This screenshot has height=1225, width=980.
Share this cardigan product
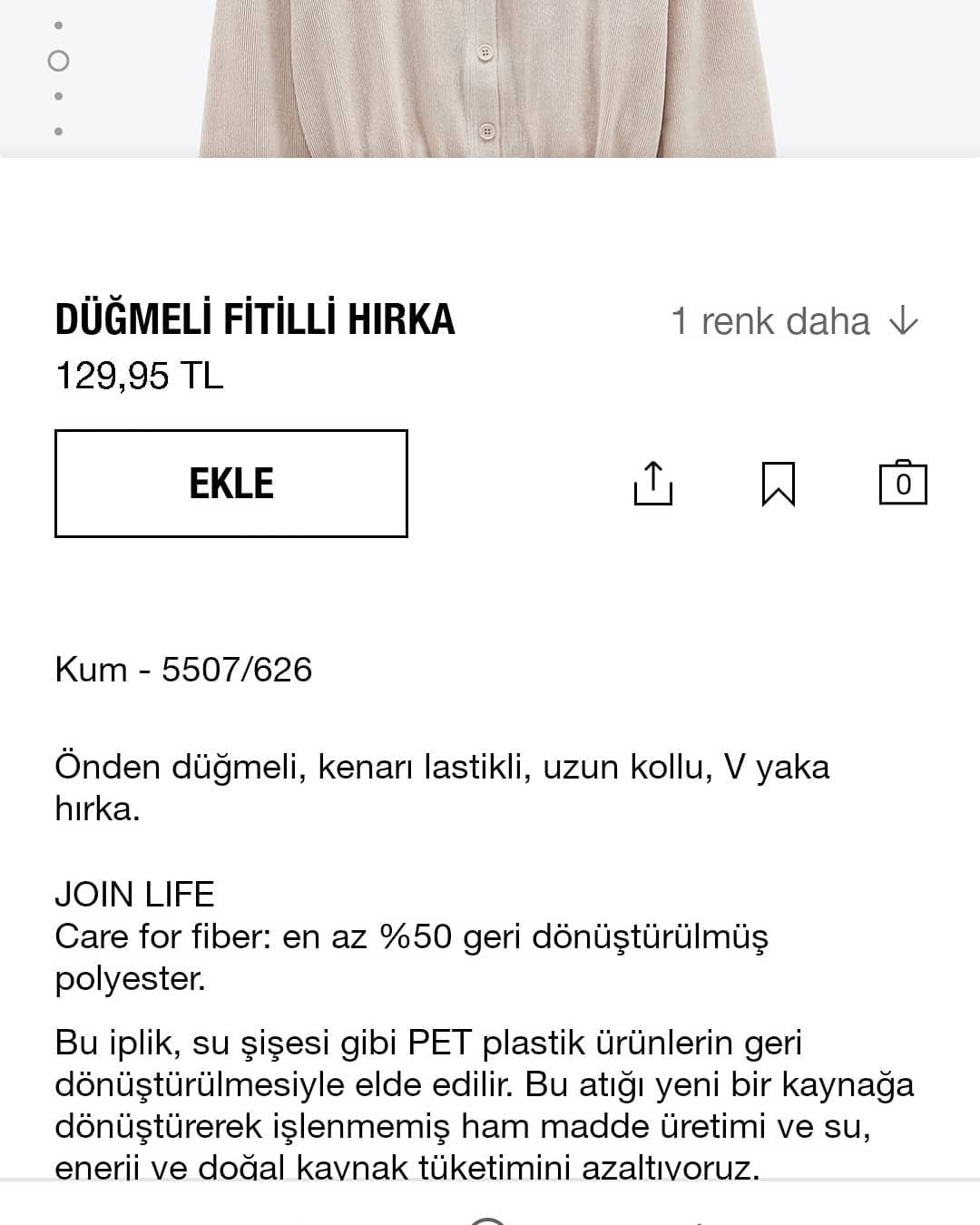[652, 483]
